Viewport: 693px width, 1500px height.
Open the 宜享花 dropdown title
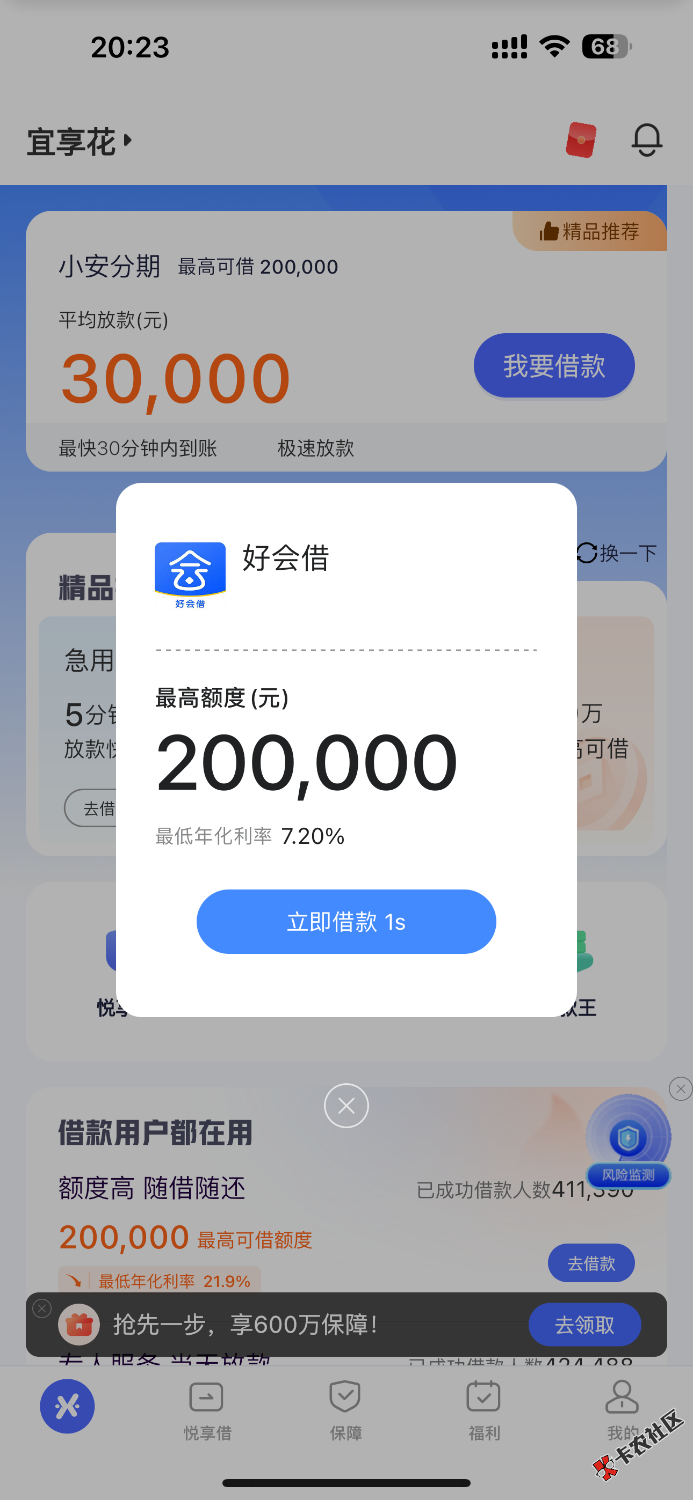pyautogui.click(x=80, y=142)
